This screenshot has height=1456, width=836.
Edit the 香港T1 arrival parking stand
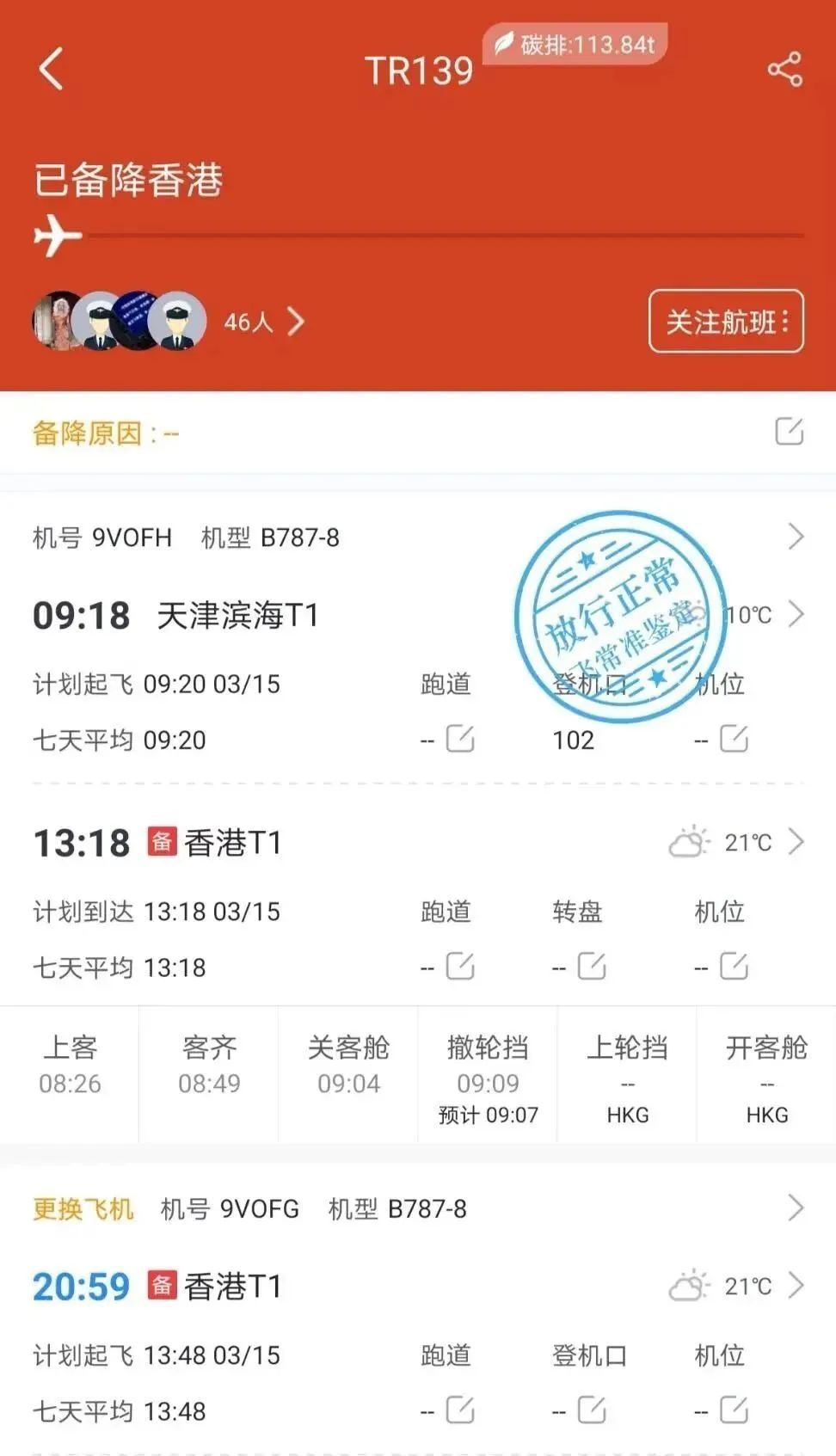[733, 967]
